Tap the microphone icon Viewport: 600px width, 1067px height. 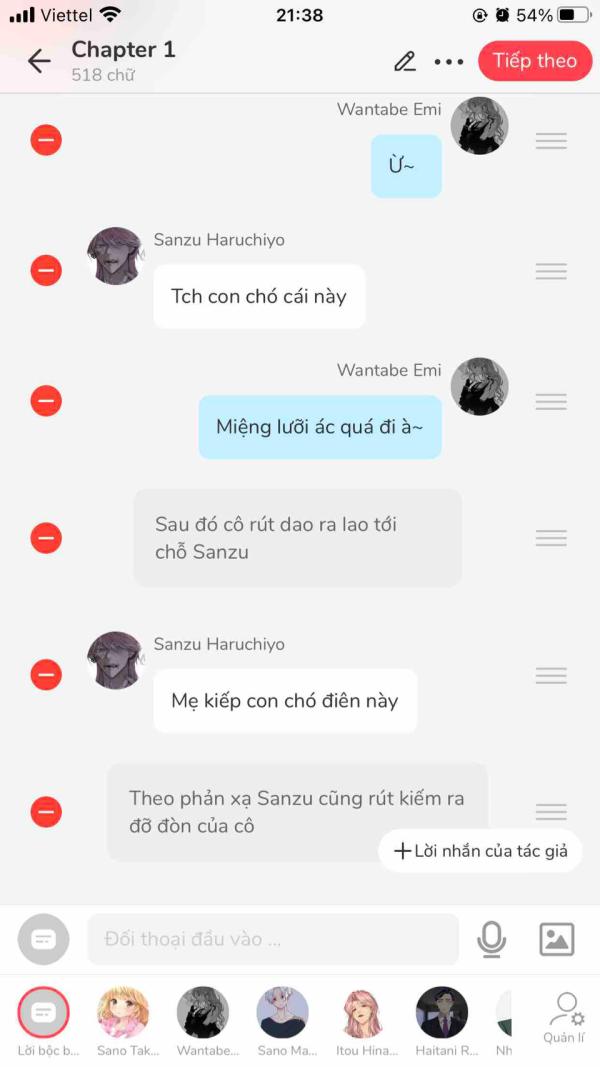click(x=491, y=939)
